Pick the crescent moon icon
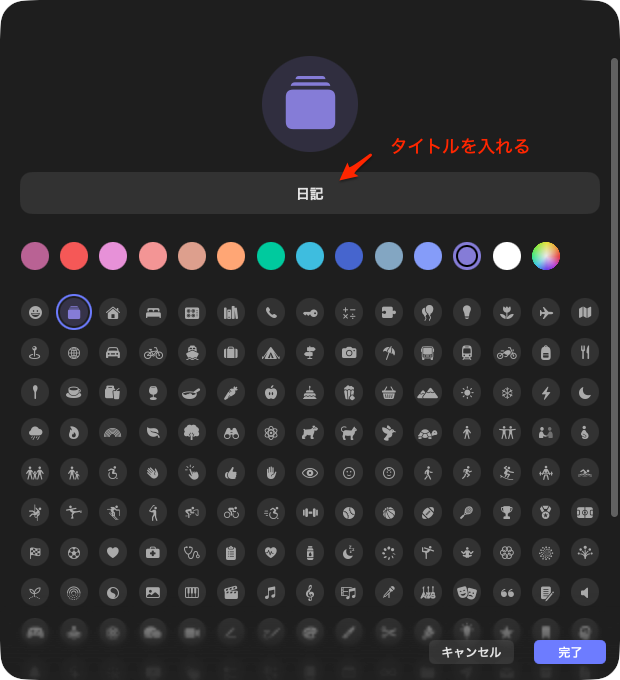Viewport: 620px width, 680px height. click(x=585, y=391)
